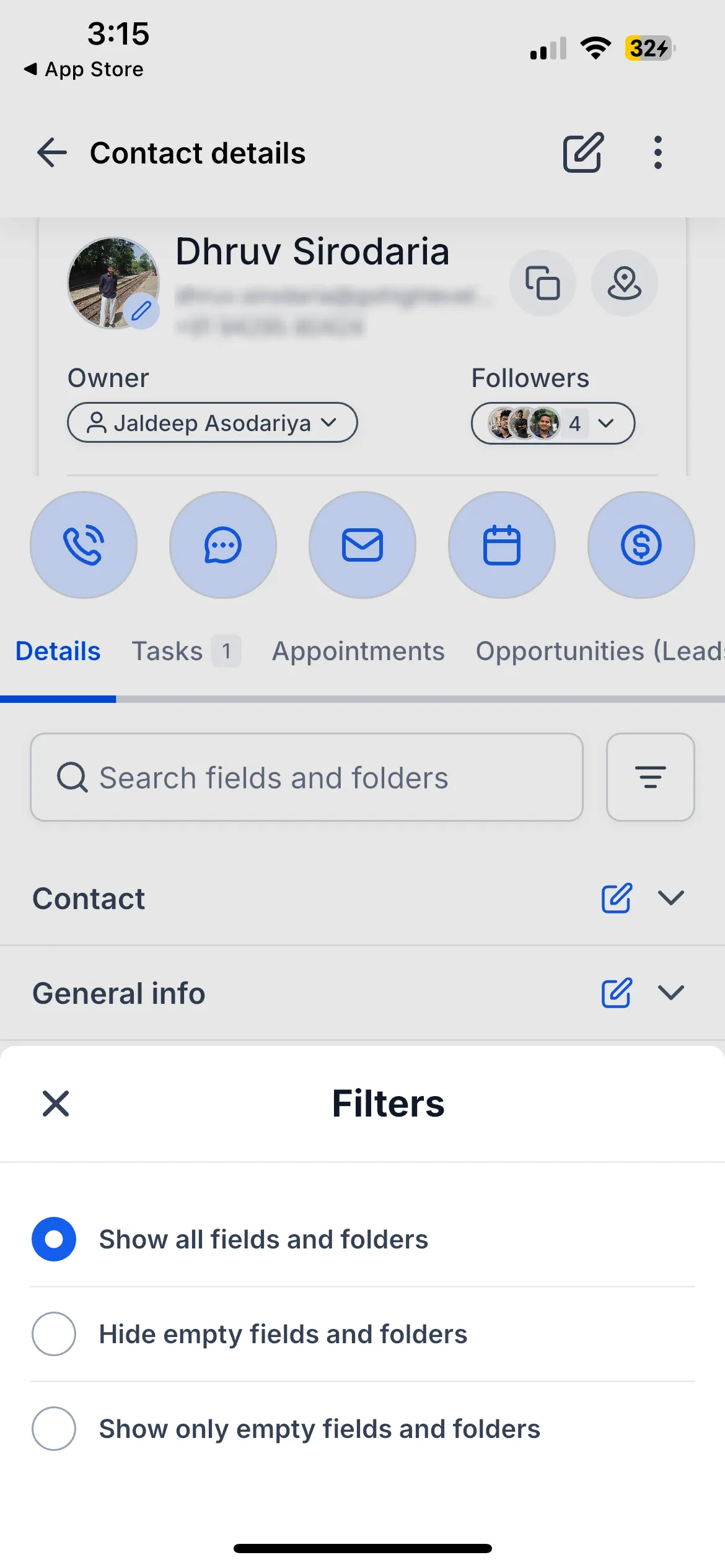
Task: Expand the Contact section
Action: tap(671, 898)
